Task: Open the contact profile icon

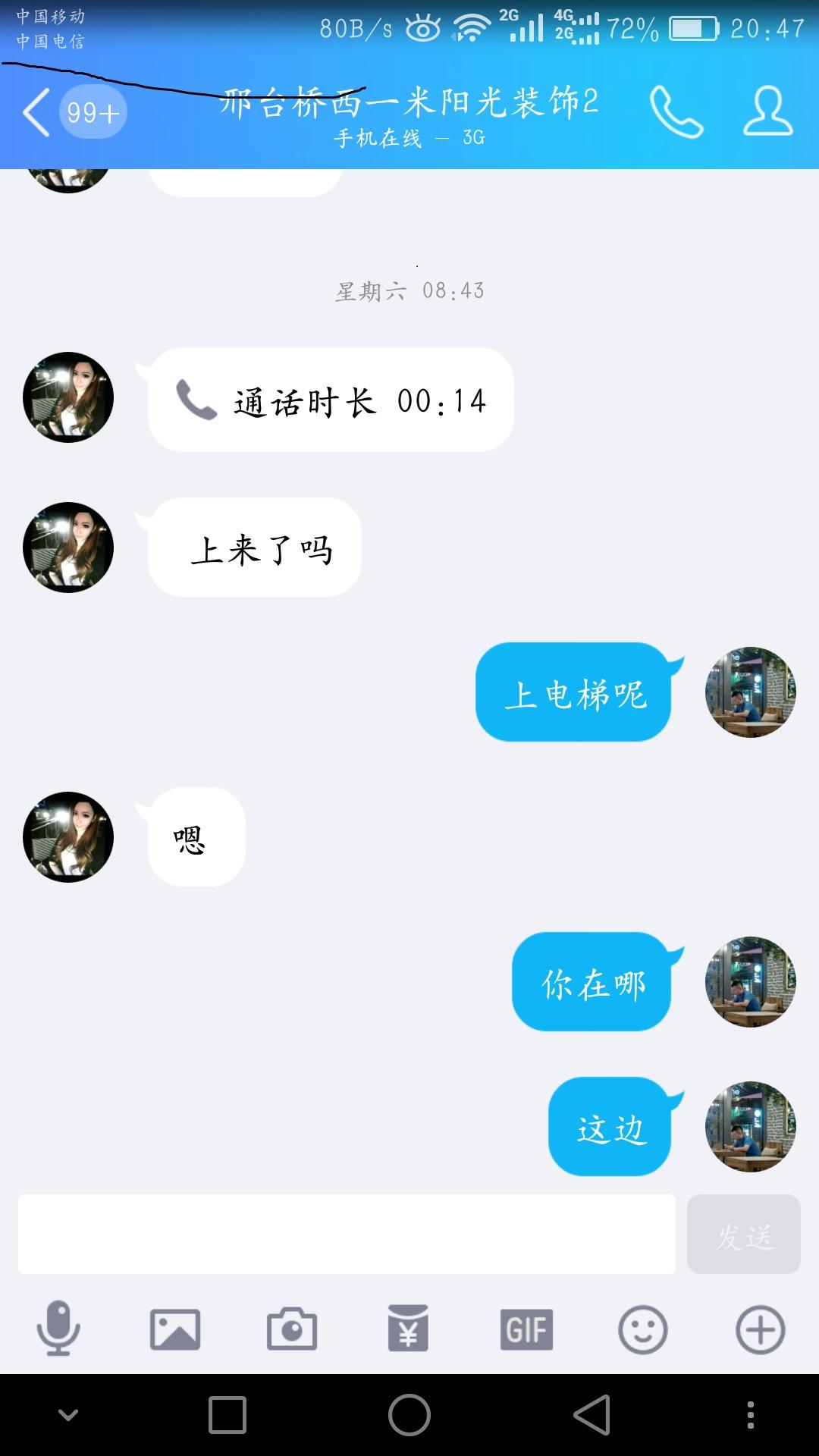Action: coord(767,112)
